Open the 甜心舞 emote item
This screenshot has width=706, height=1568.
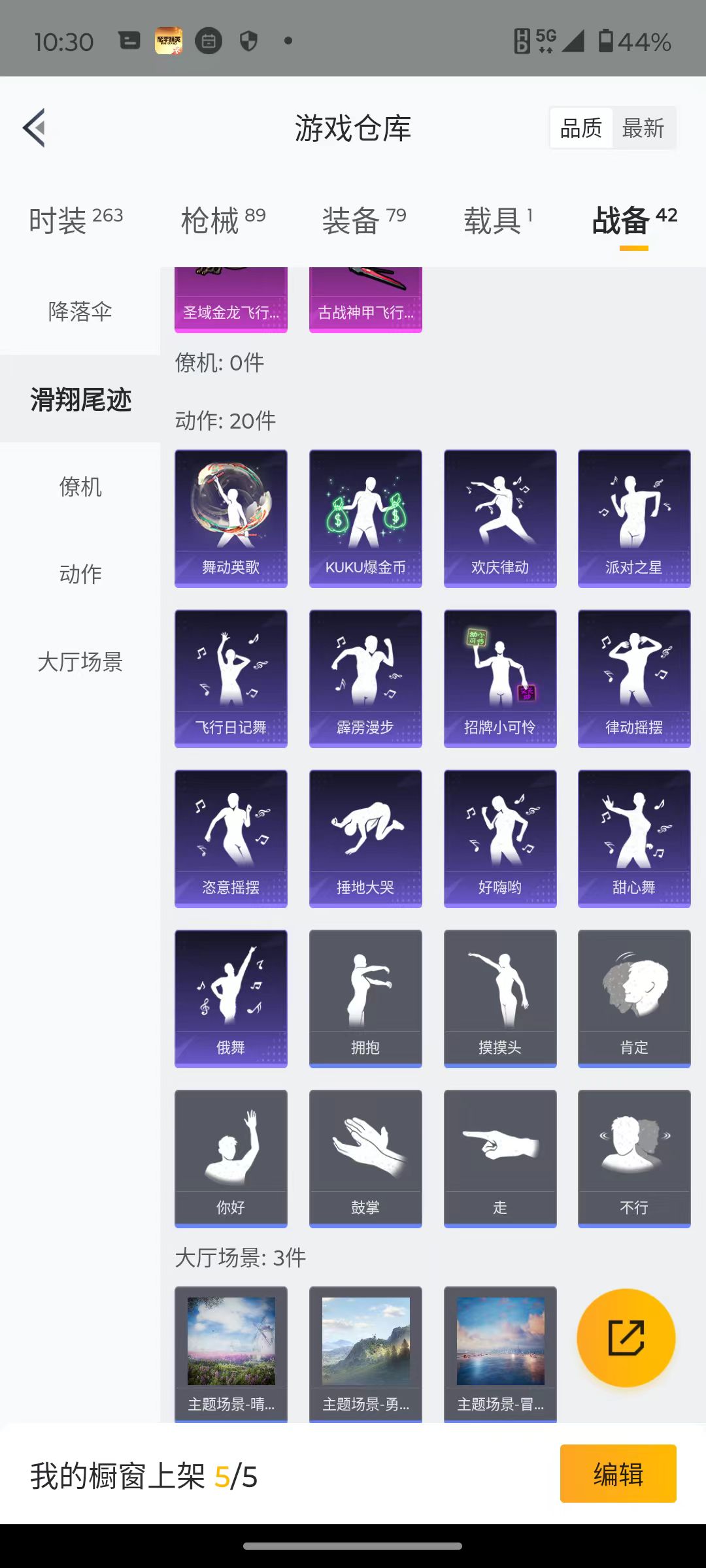[x=634, y=839]
